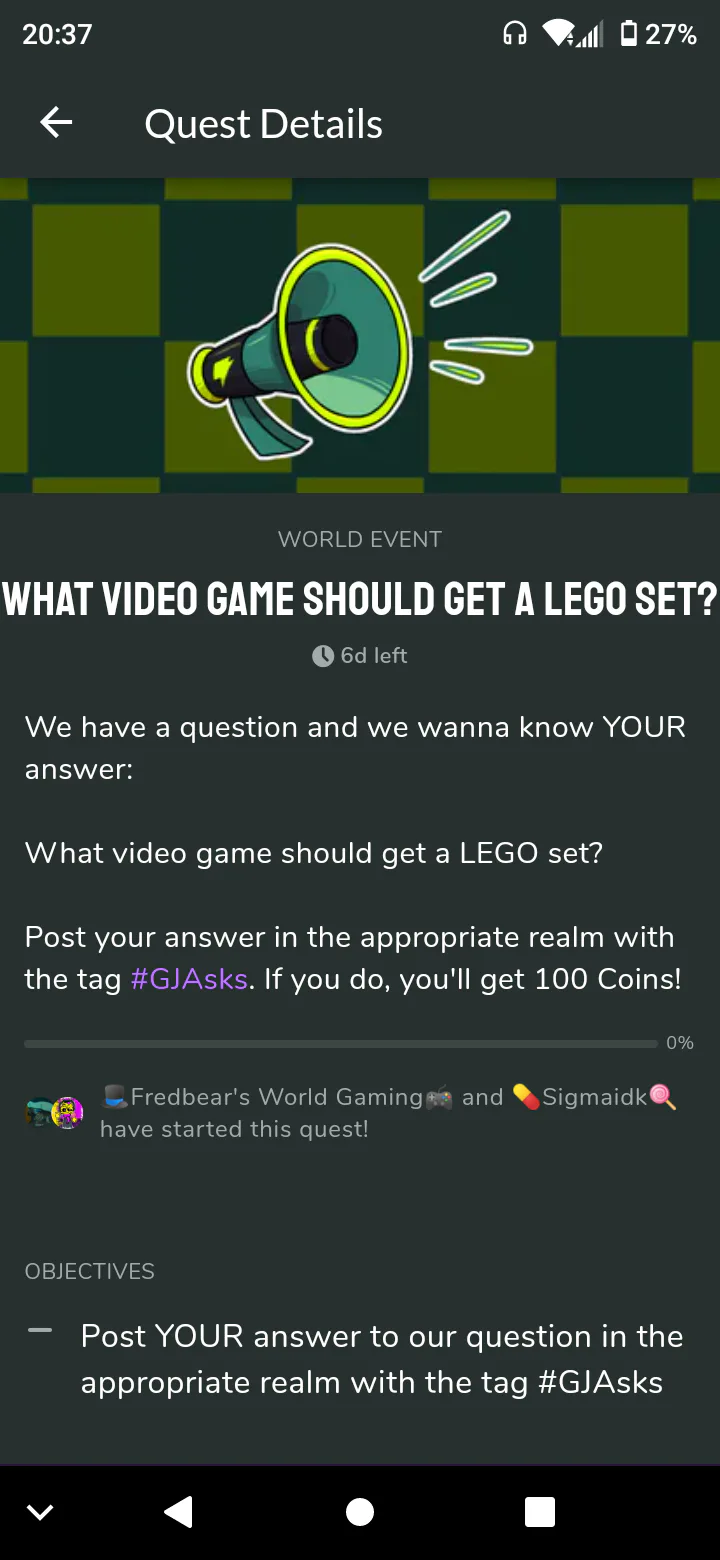Viewport: 720px width, 1560px height.
Task: Tap the system back button
Action: tap(178, 1512)
